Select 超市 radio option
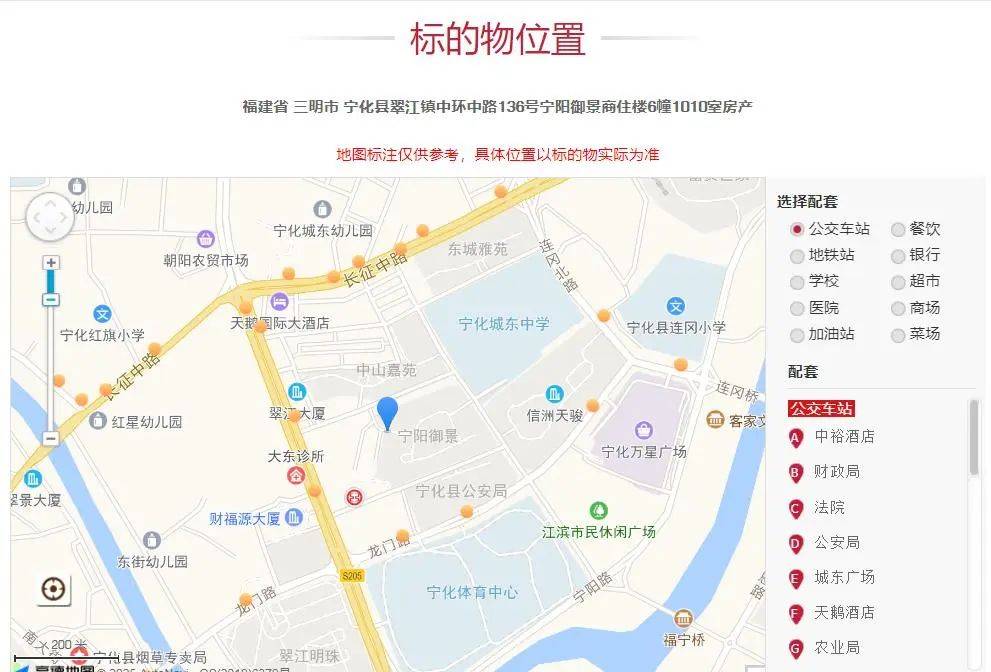991x672 pixels. click(x=898, y=282)
